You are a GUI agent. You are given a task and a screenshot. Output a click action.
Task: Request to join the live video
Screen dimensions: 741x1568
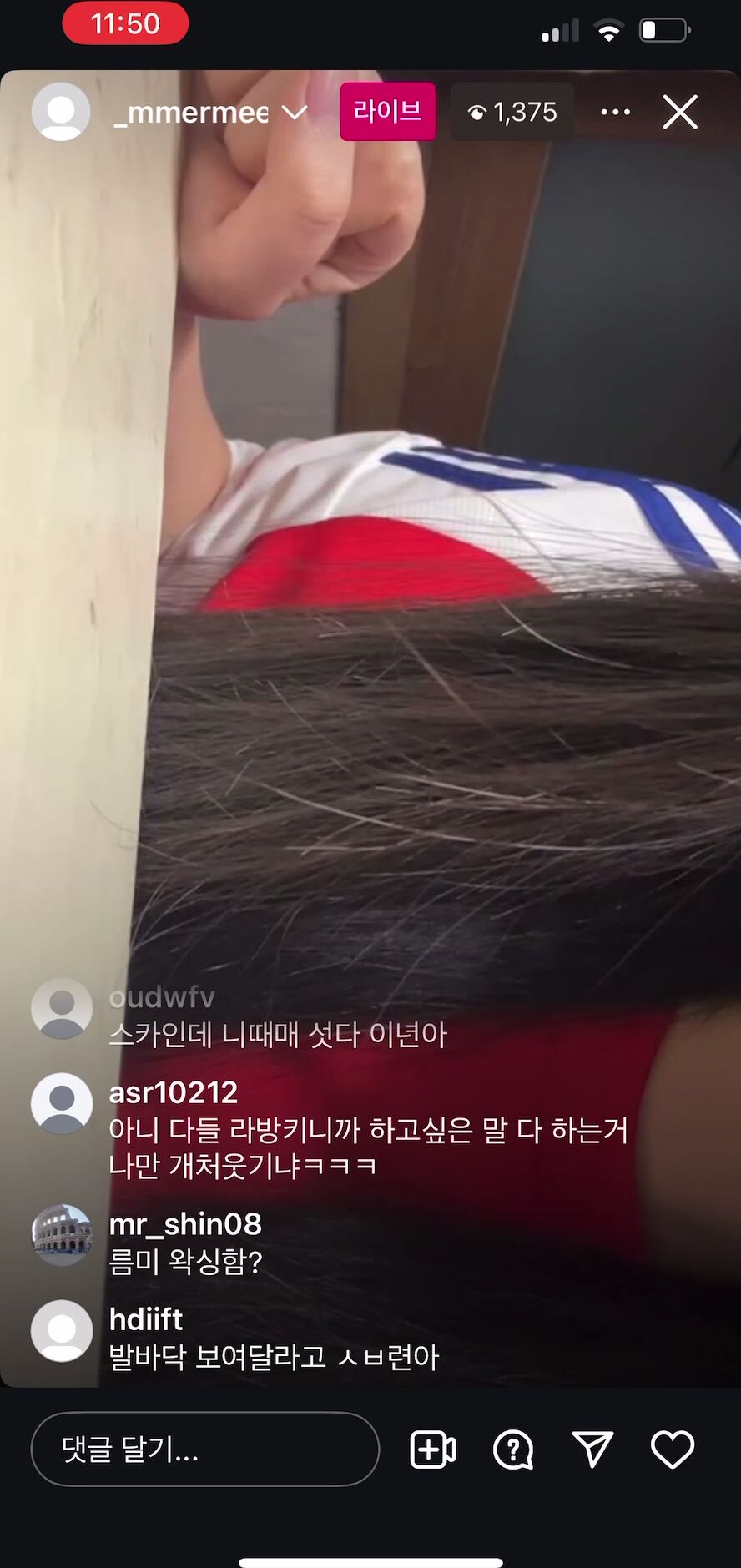tap(433, 1450)
